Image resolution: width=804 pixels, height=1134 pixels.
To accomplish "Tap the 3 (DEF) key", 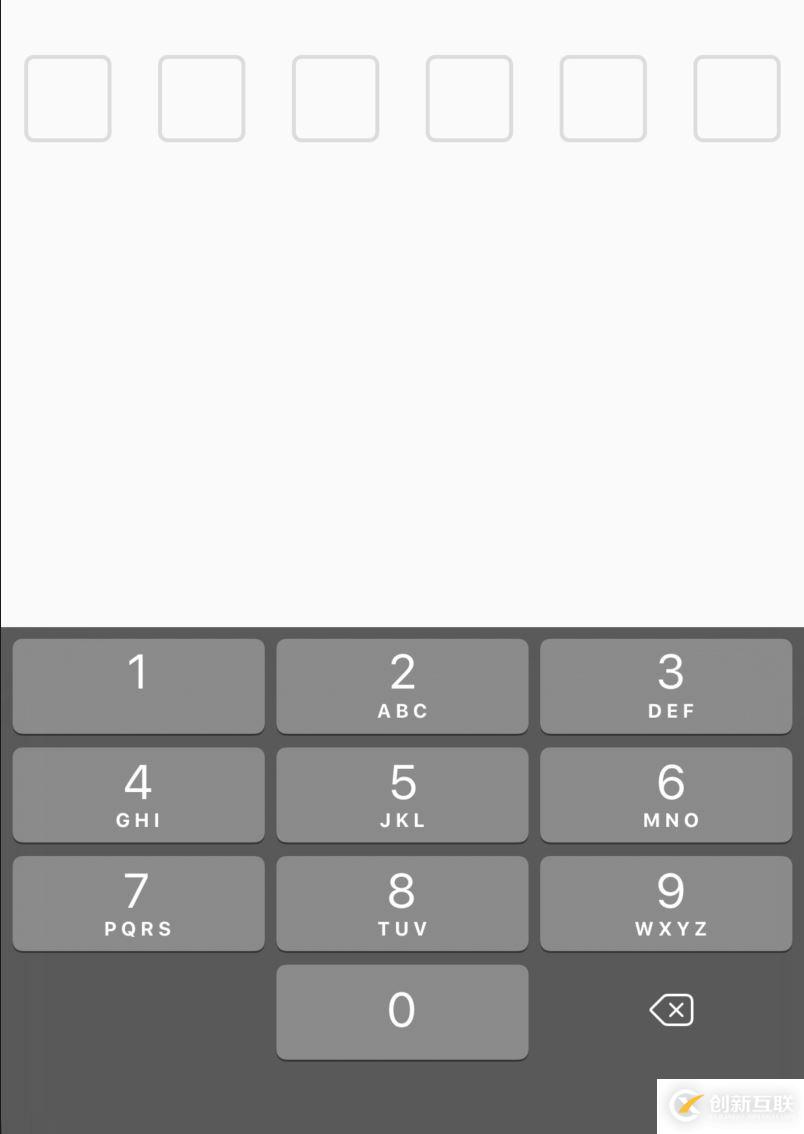I will (x=666, y=686).
